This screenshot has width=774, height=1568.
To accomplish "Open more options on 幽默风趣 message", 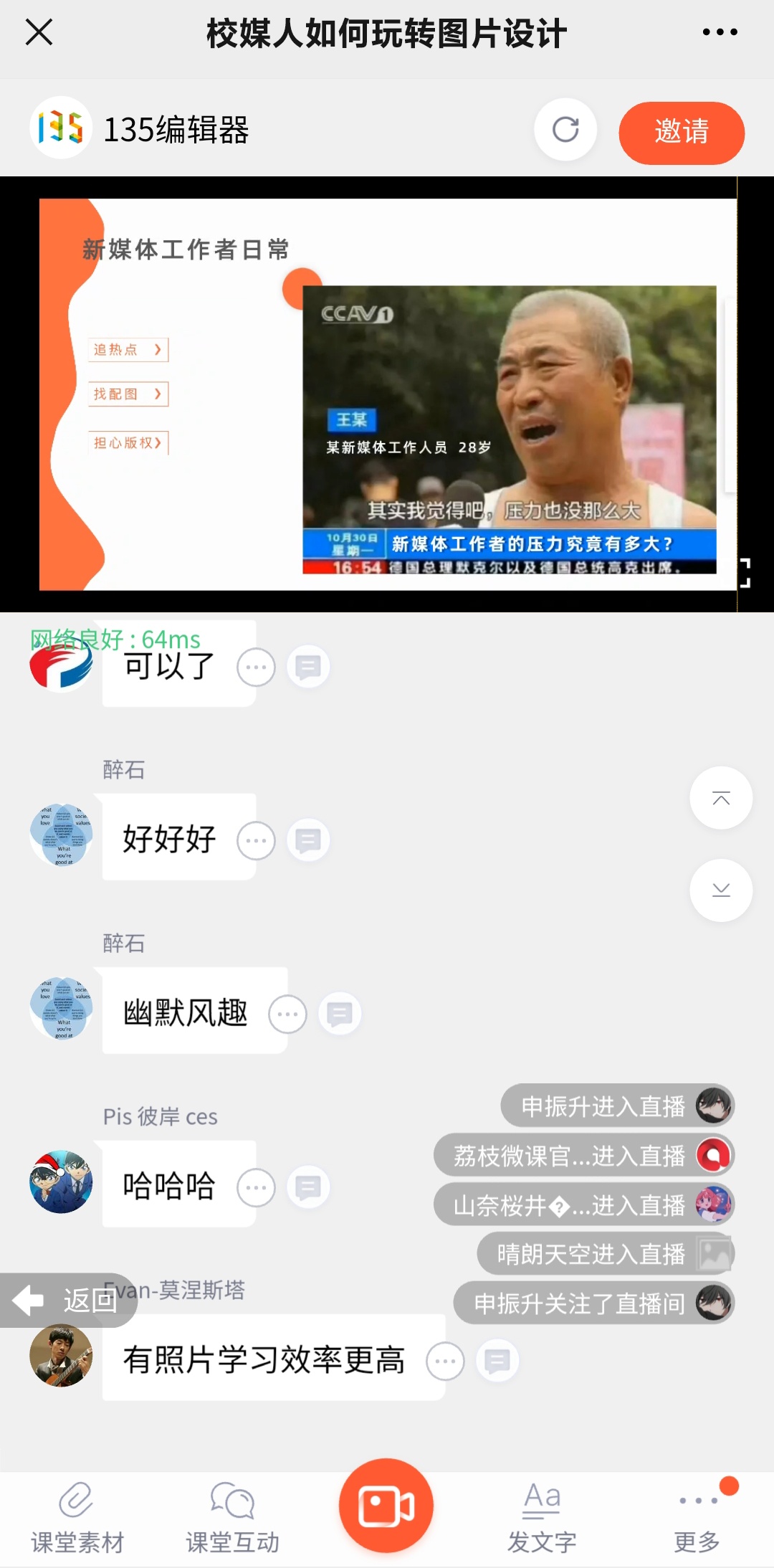I will tap(287, 1015).
